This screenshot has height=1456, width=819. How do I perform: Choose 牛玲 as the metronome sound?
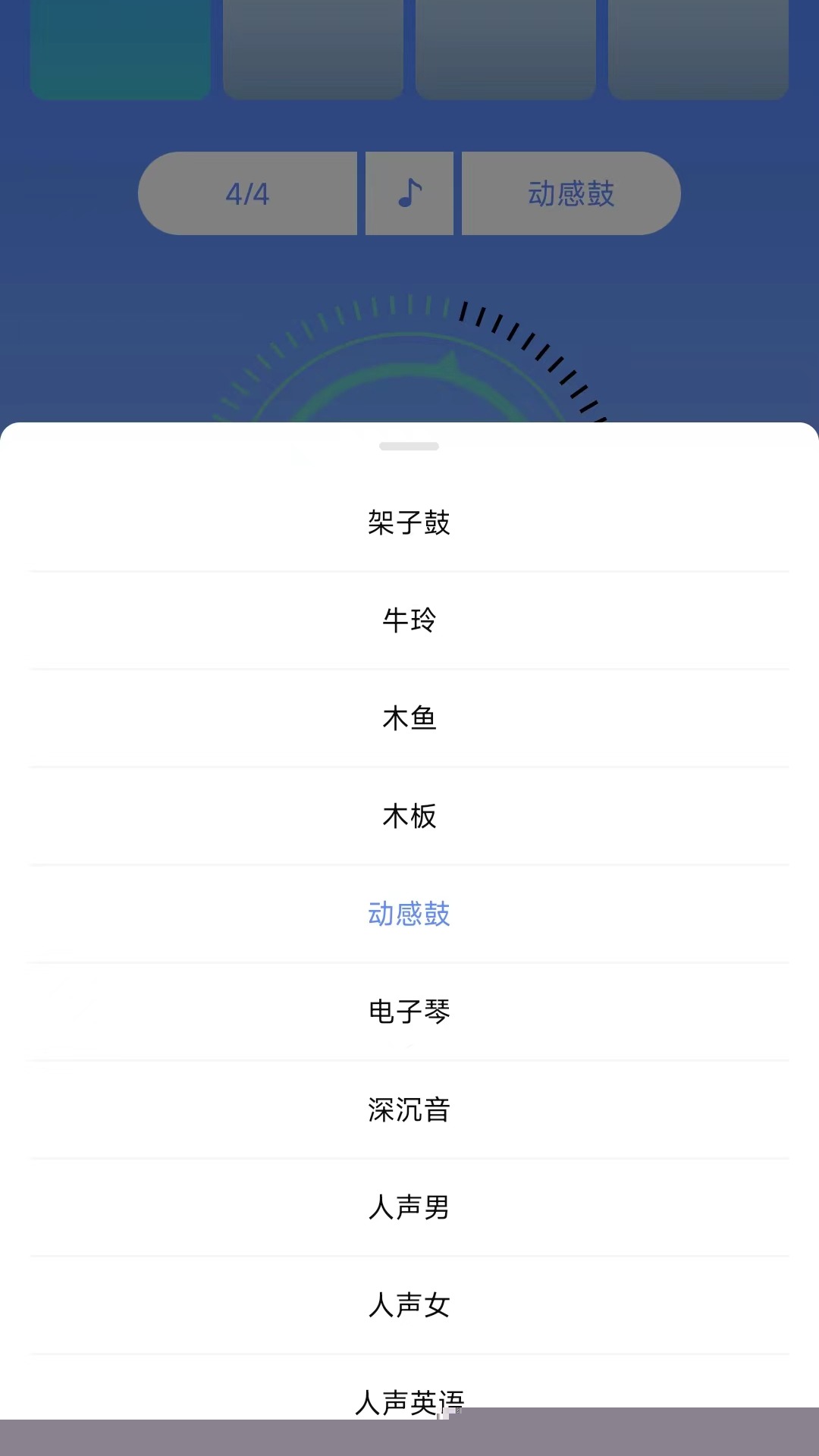tap(409, 620)
